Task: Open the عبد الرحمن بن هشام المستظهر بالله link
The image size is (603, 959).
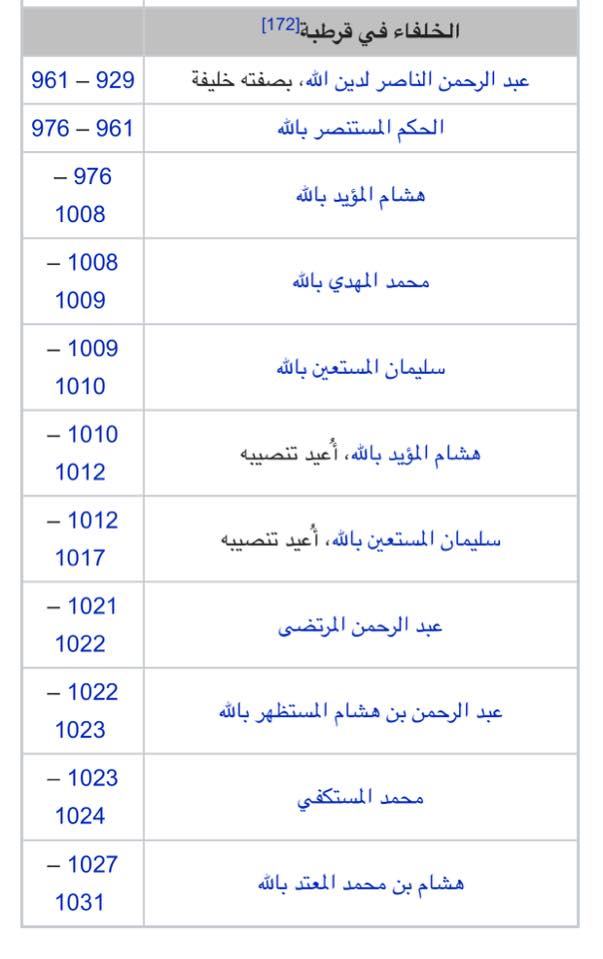Action: tap(361, 712)
